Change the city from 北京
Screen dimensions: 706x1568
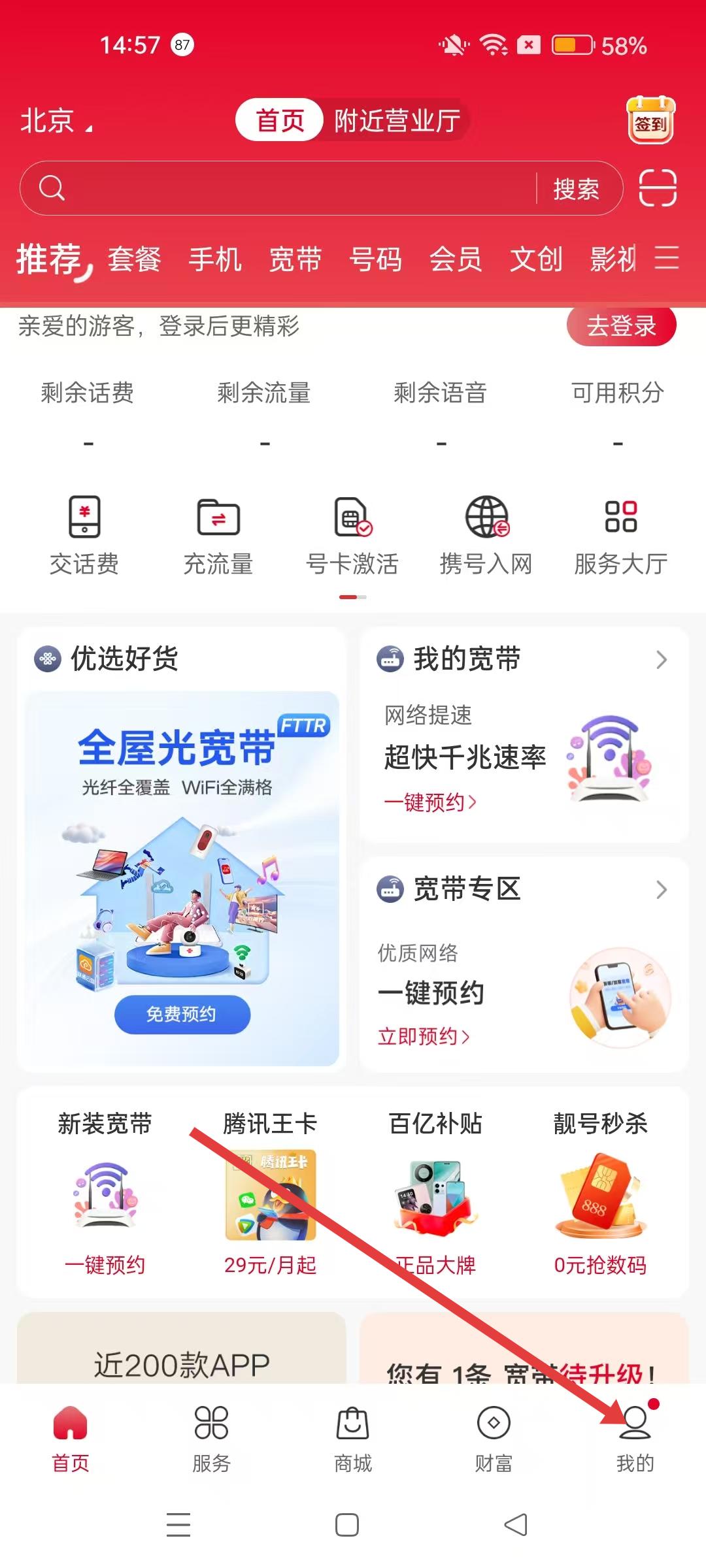click(x=56, y=122)
